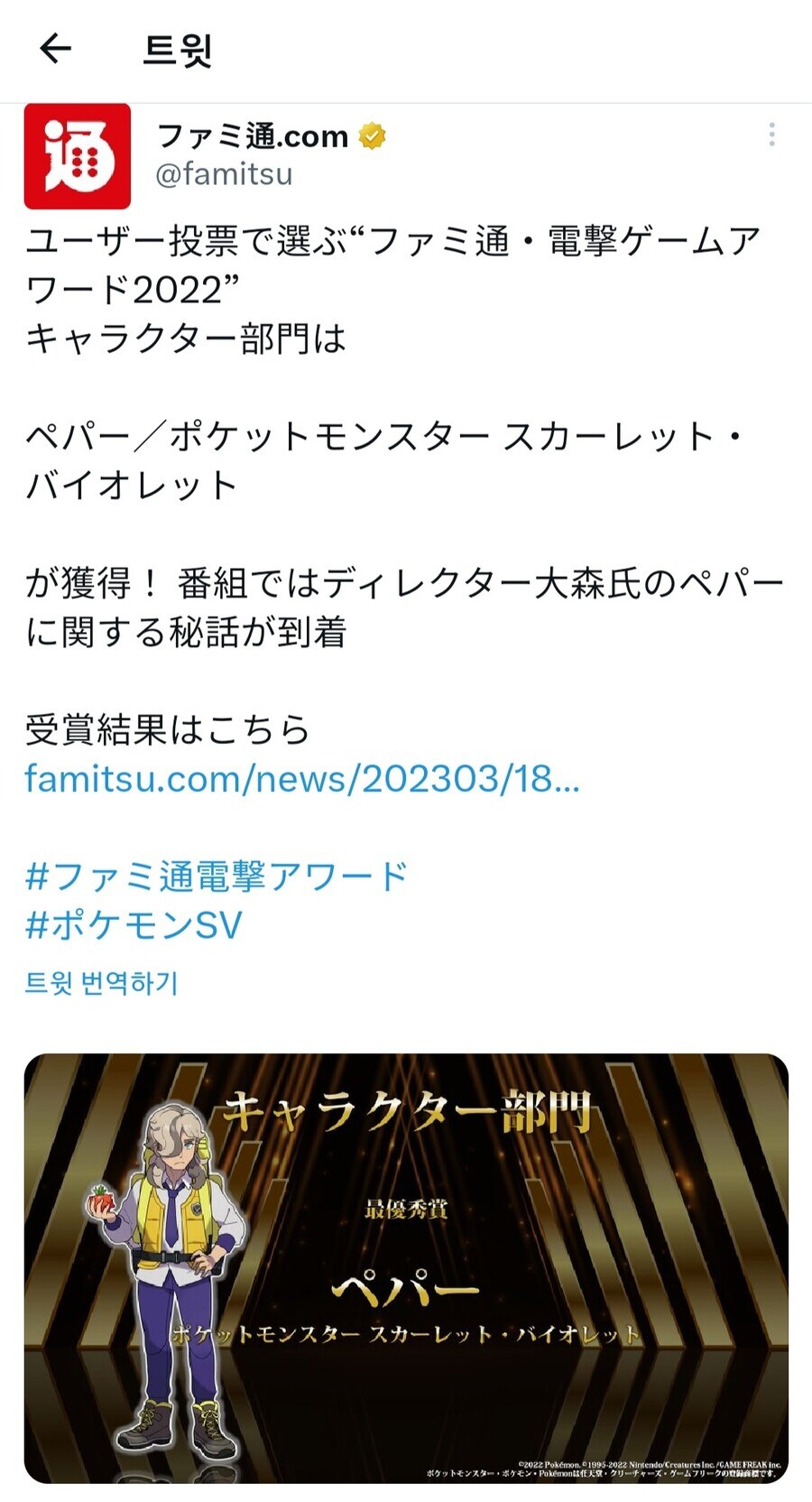Open the tweet's overflow menu
The width and height of the screenshot is (812, 1502).
[771, 134]
